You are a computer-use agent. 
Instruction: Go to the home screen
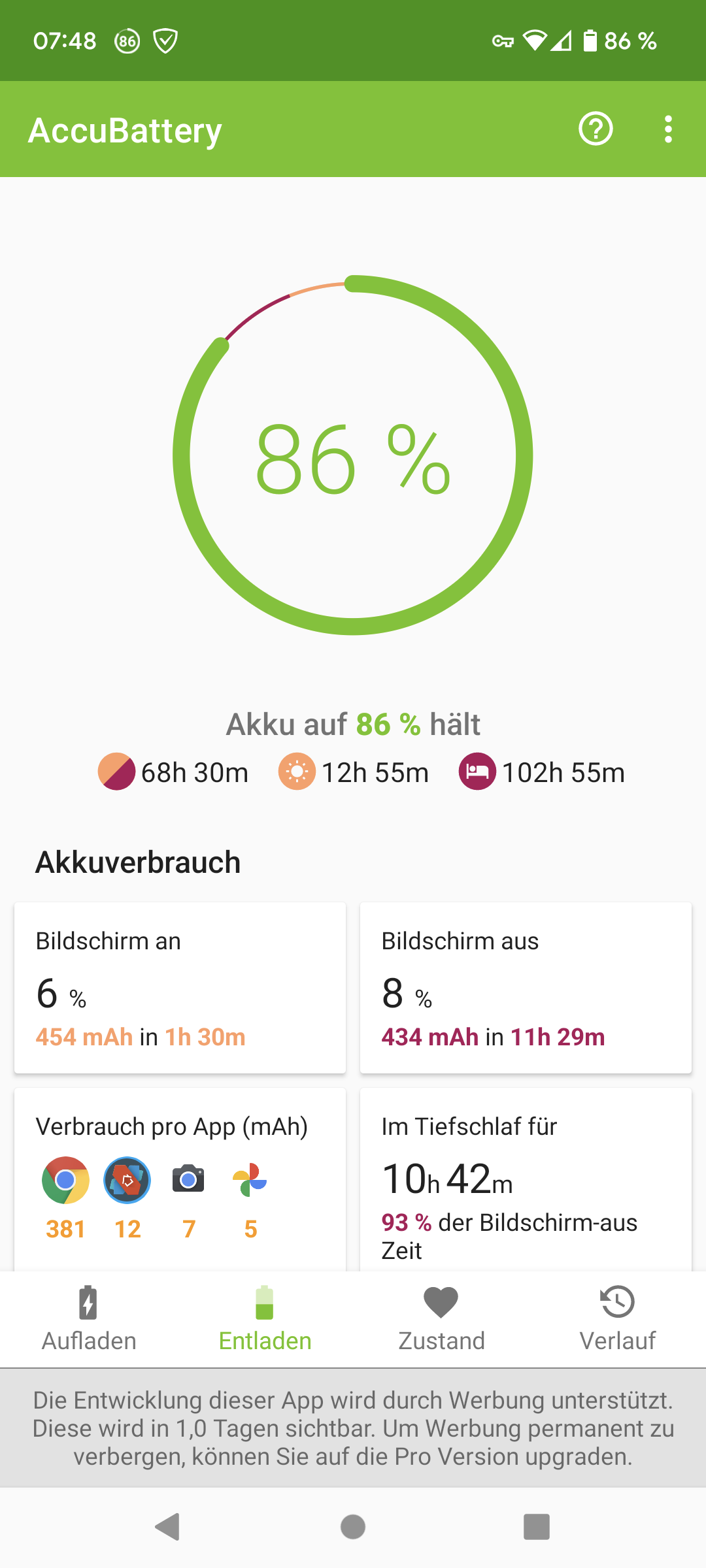tap(353, 1527)
